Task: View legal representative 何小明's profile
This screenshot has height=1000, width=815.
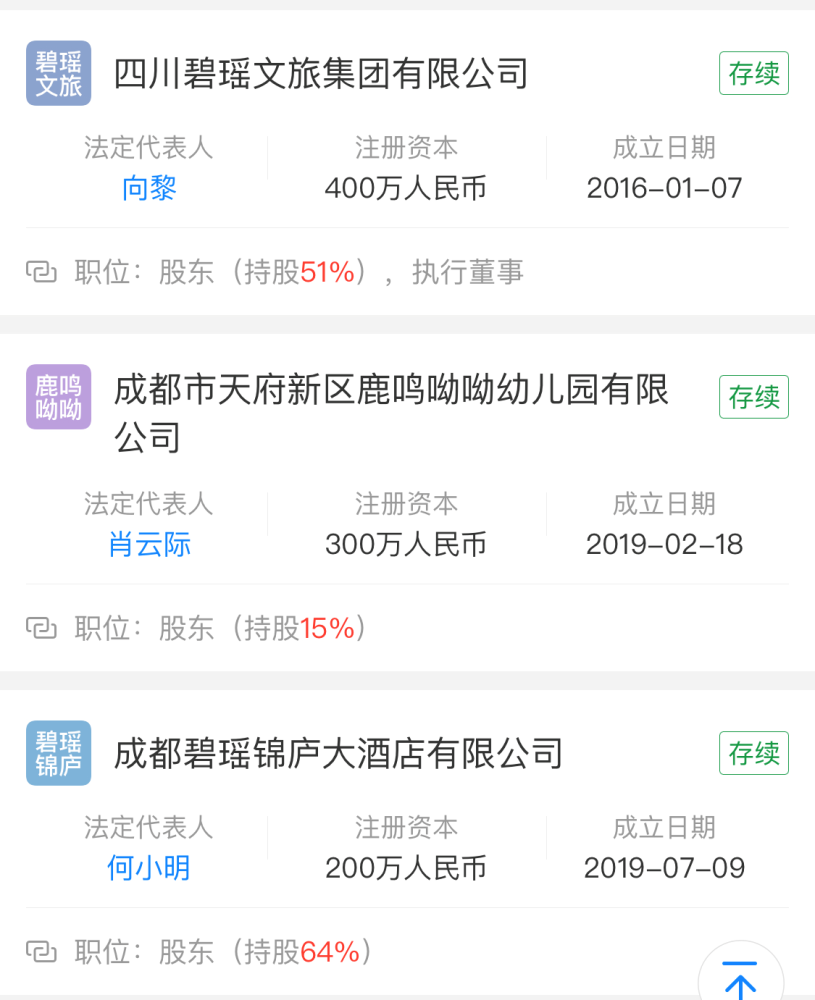Action: [149, 868]
